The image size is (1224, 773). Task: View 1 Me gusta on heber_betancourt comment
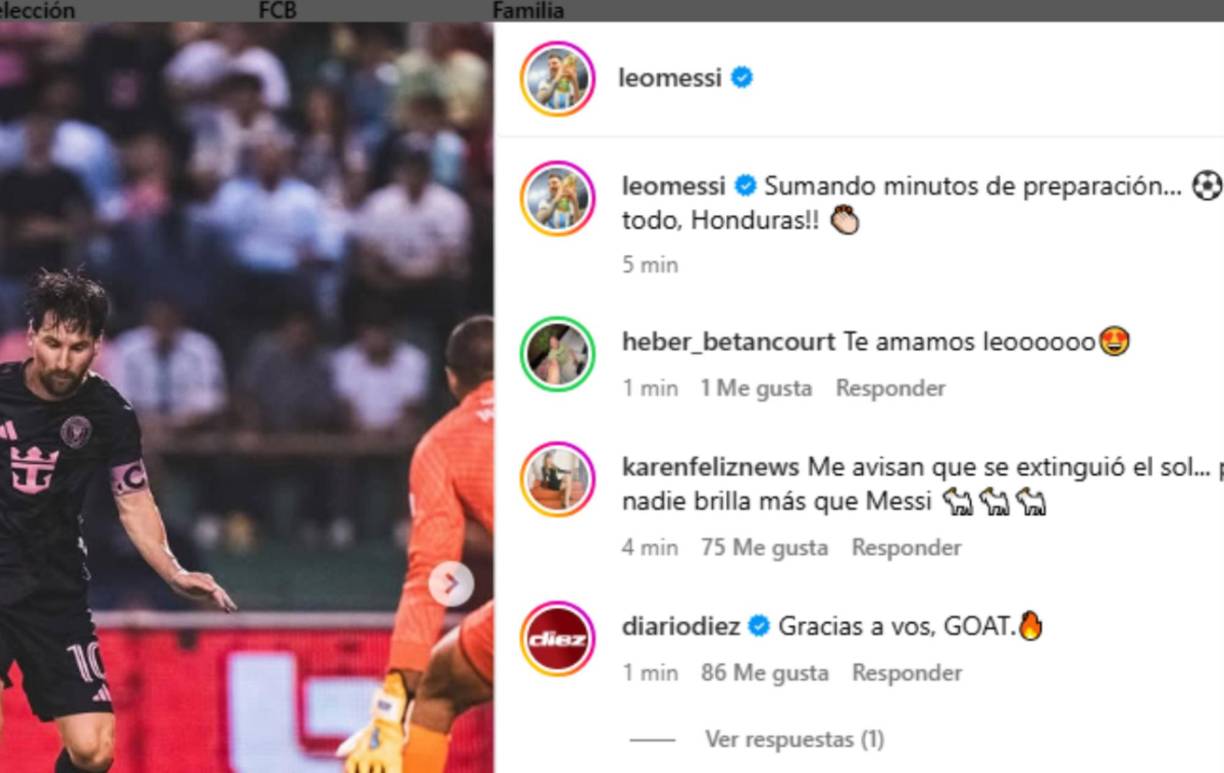click(x=756, y=388)
